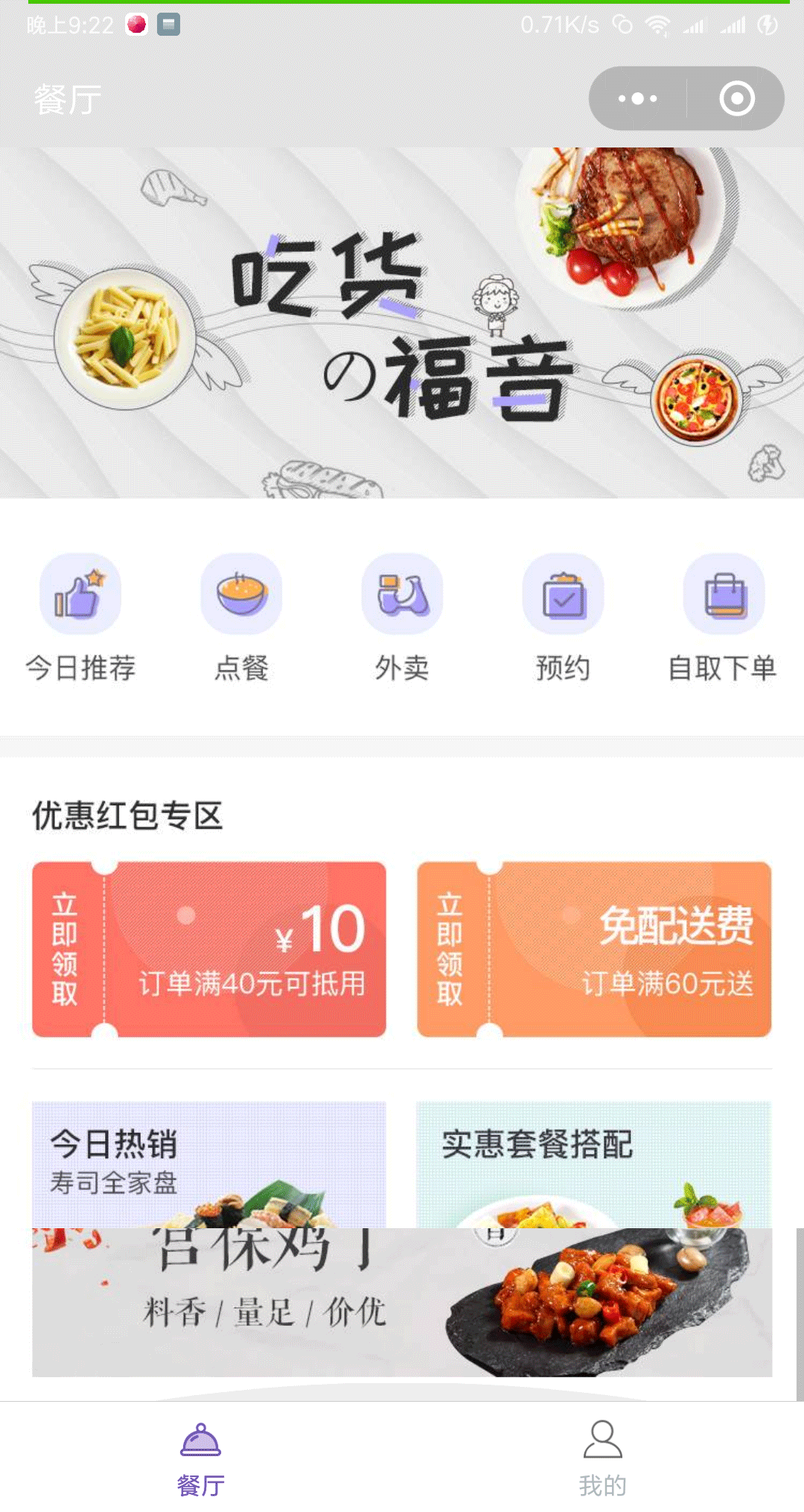
Task: Open the 今日热销 寿司全家盘 card
Action: click(208, 1163)
